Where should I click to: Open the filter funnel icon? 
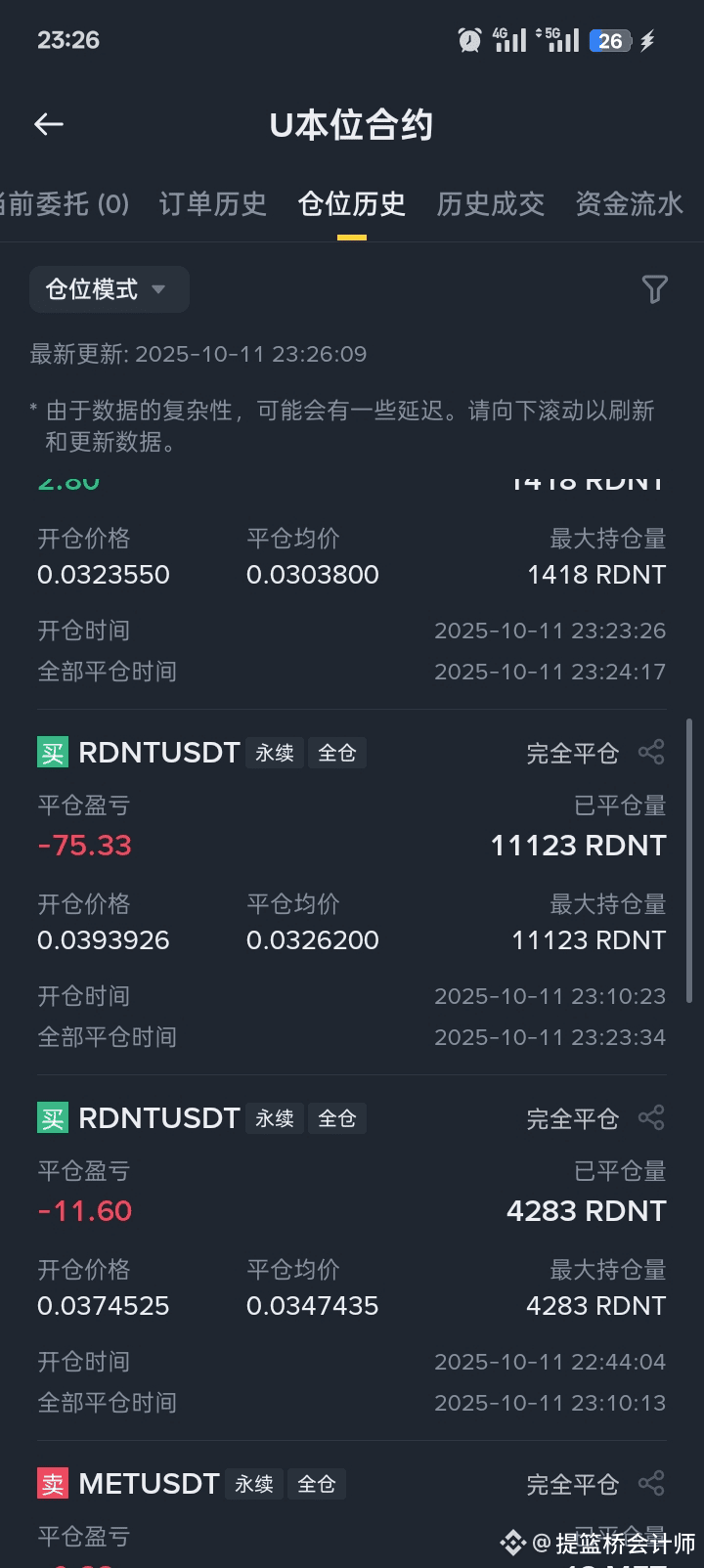654,289
